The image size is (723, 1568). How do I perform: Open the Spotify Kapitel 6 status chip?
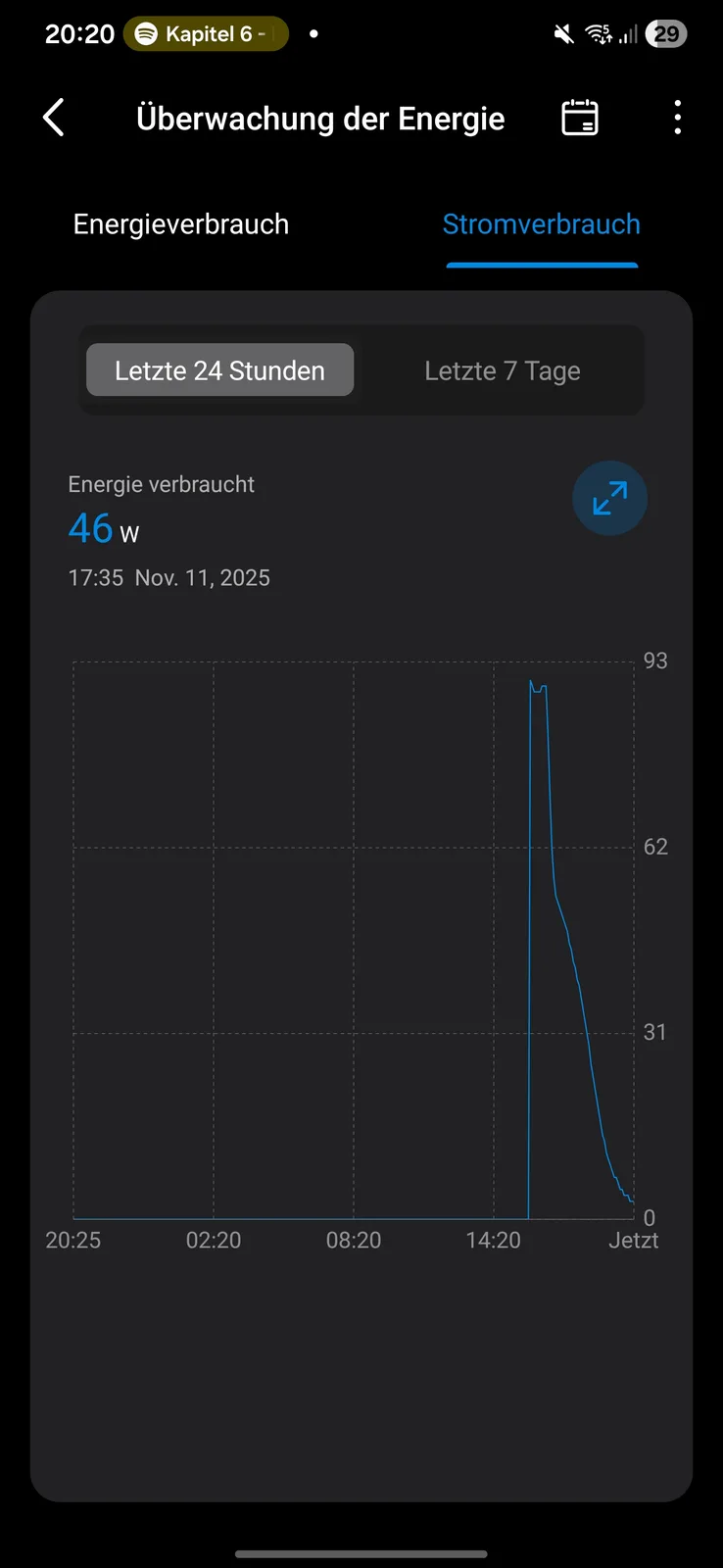(x=206, y=34)
